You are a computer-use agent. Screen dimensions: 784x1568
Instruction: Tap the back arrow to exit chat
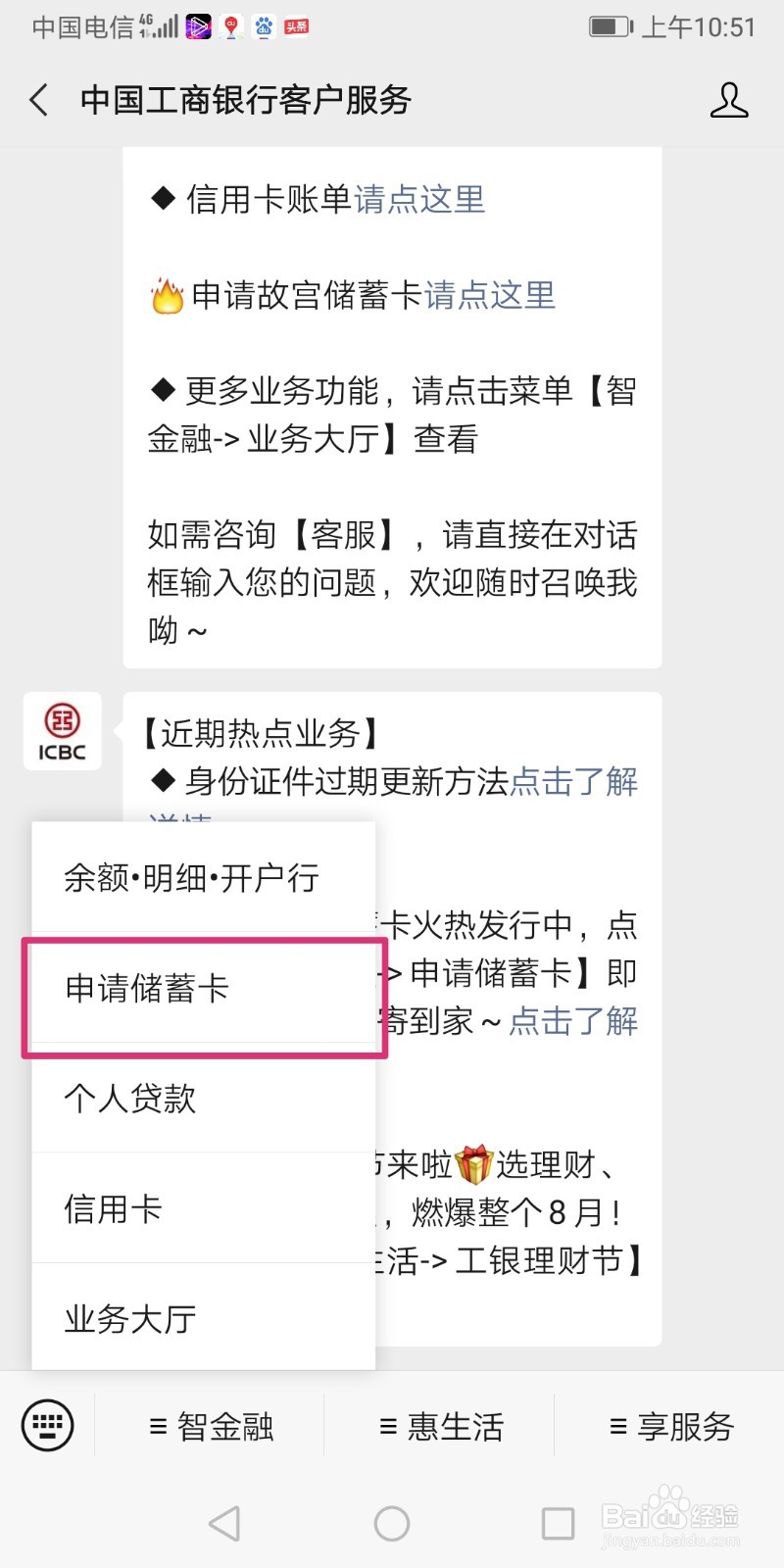[x=37, y=100]
